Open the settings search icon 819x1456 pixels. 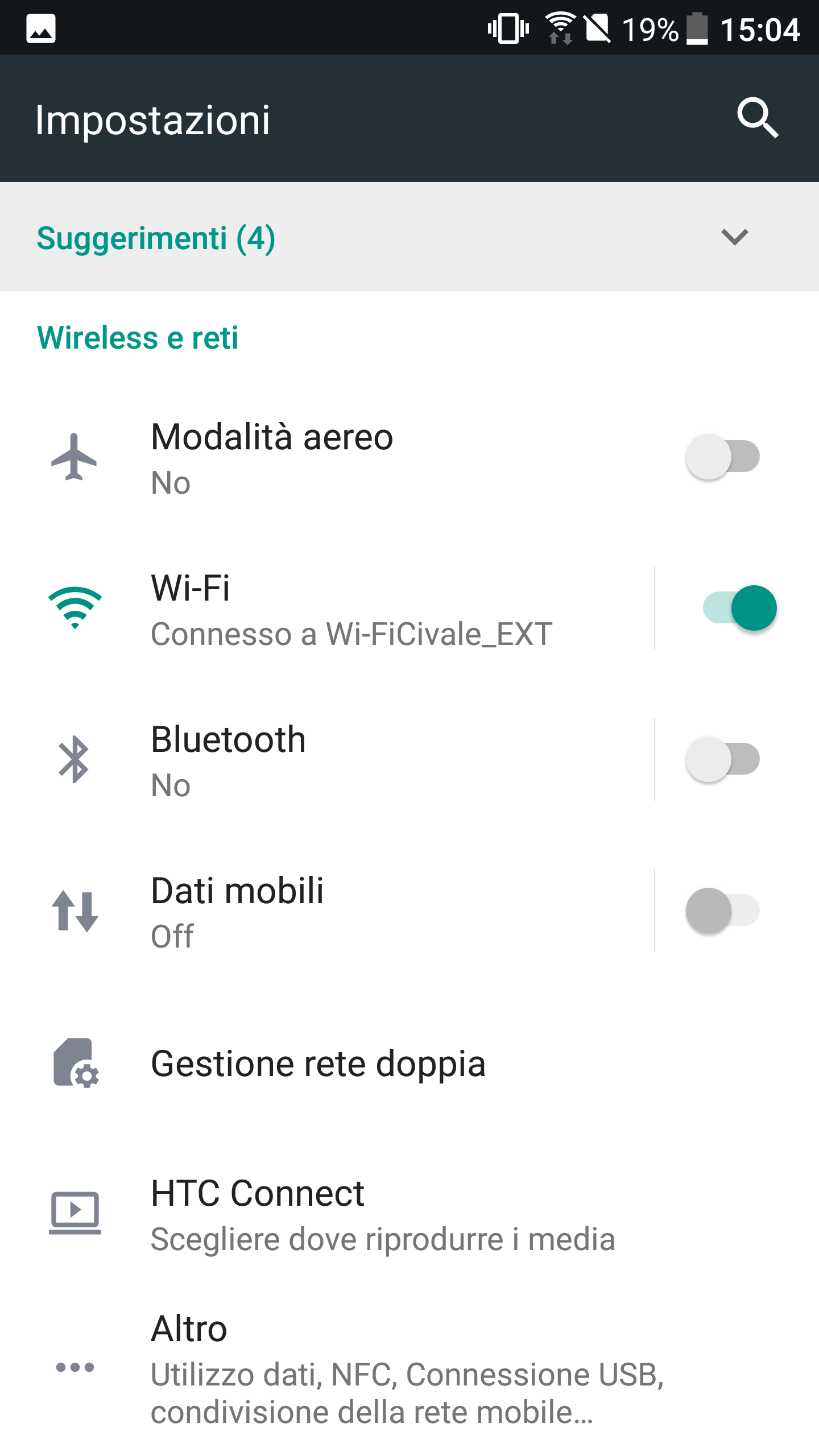758,118
